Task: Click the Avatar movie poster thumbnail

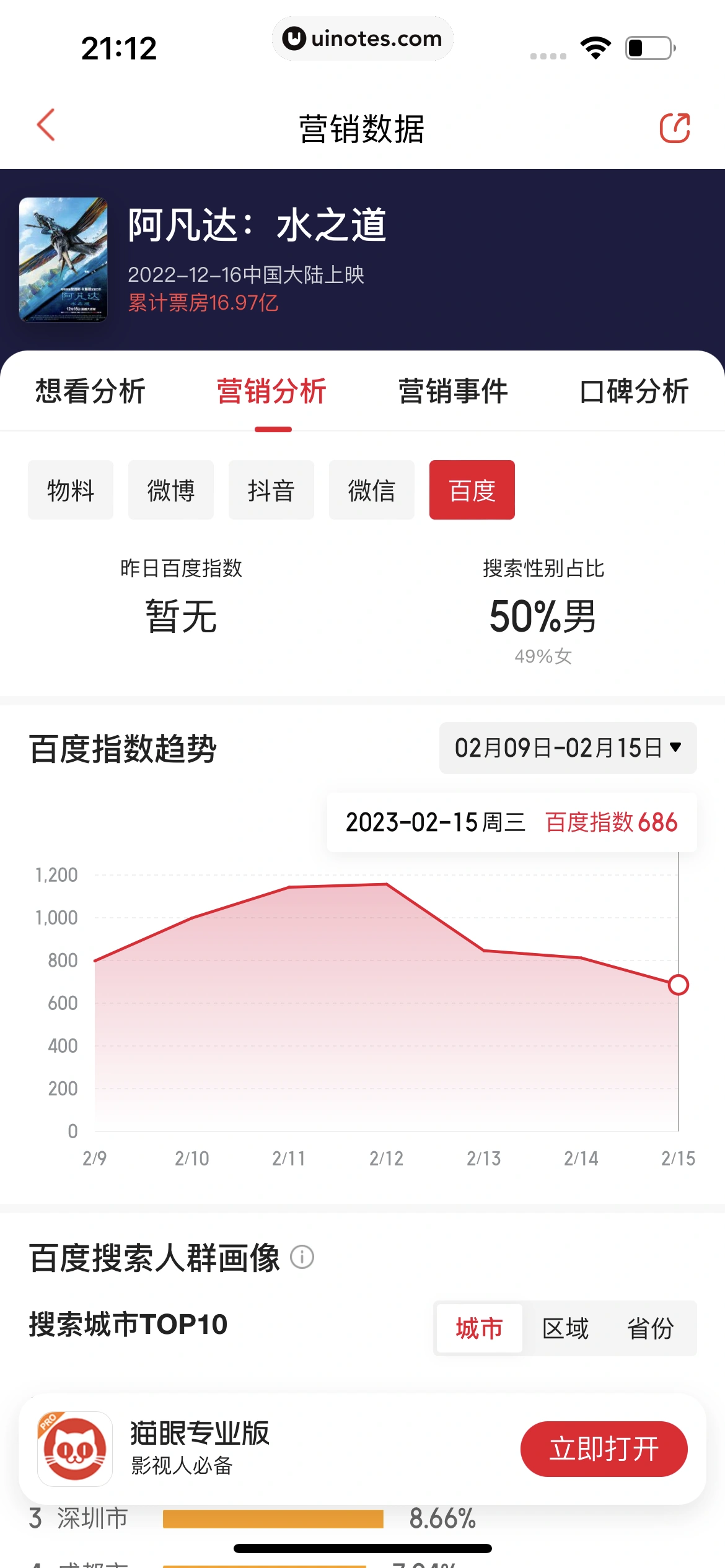Action: [x=65, y=260]
